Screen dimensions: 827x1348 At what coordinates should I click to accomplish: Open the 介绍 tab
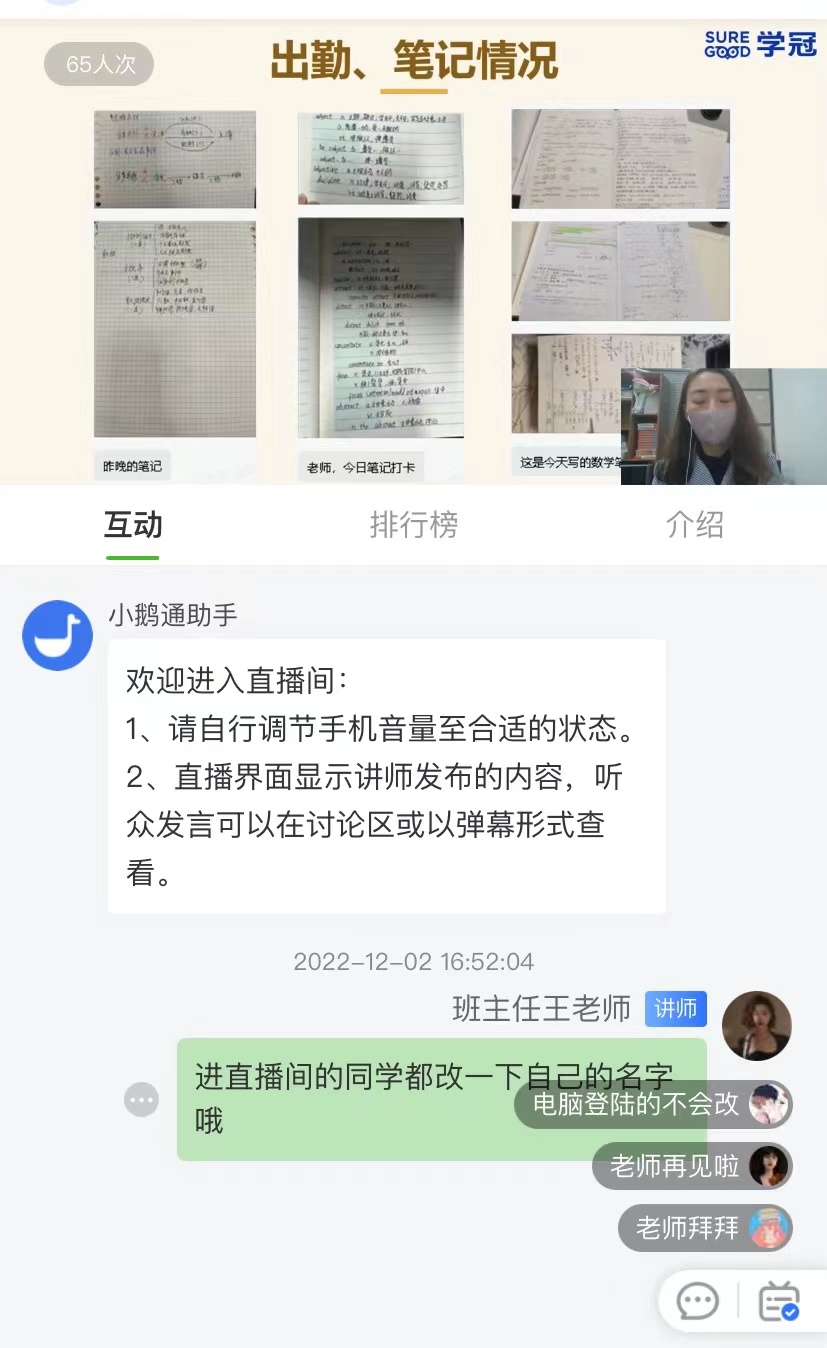[x=694, y=525]
